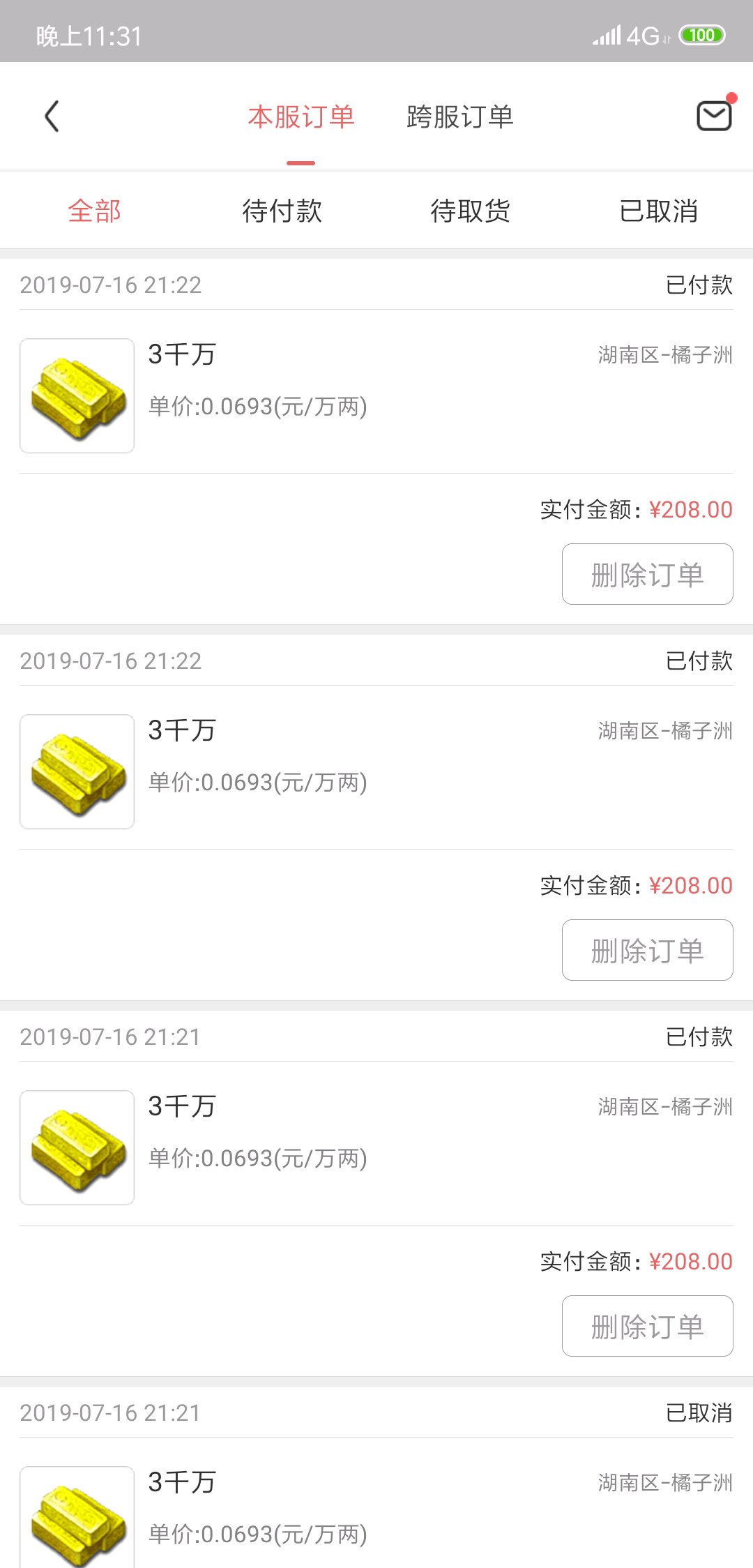Filter orders by 待付款
Screen dimensions: 753x1568
282,211
